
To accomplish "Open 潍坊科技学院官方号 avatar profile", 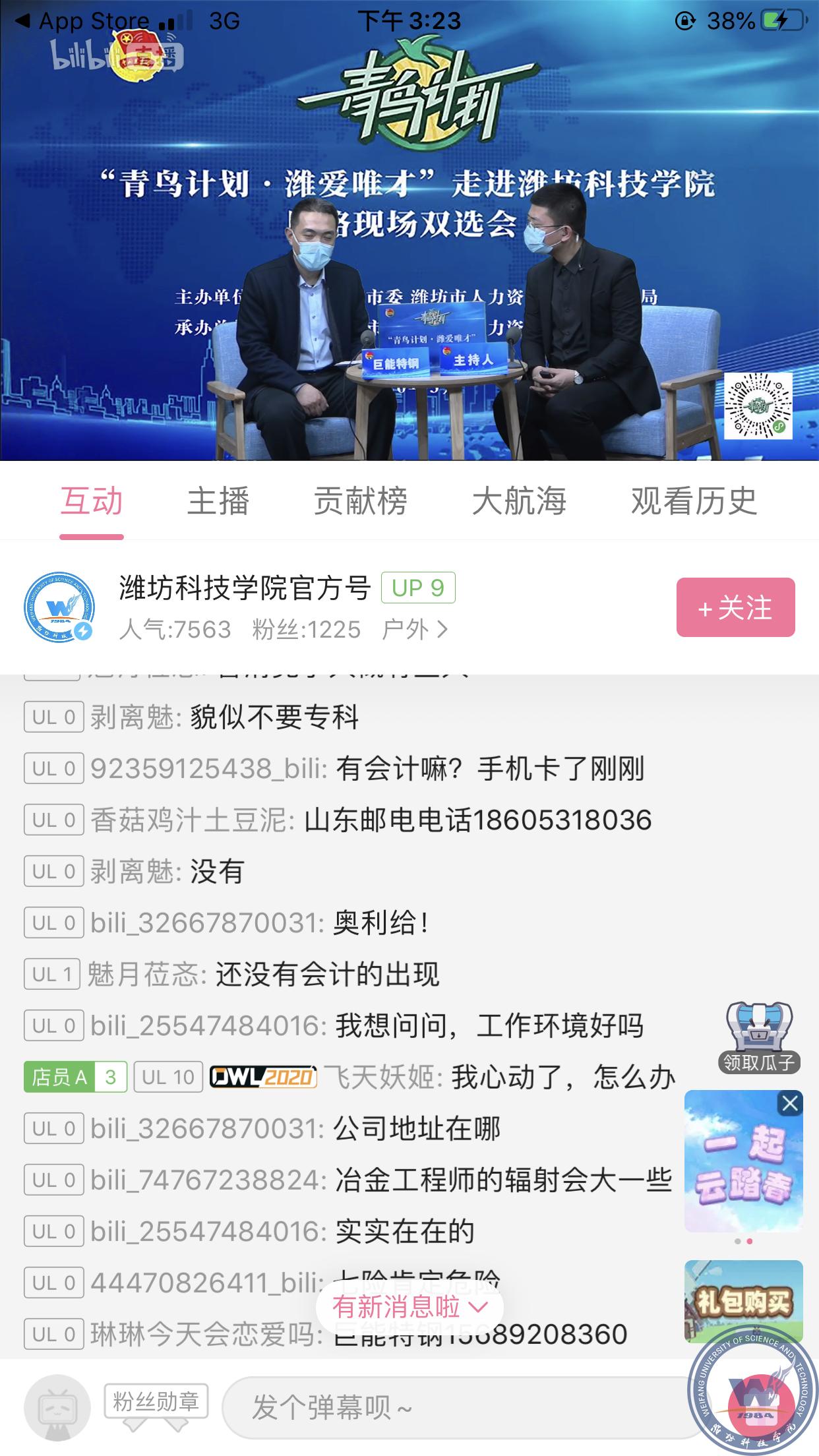I will pos(59,607).
